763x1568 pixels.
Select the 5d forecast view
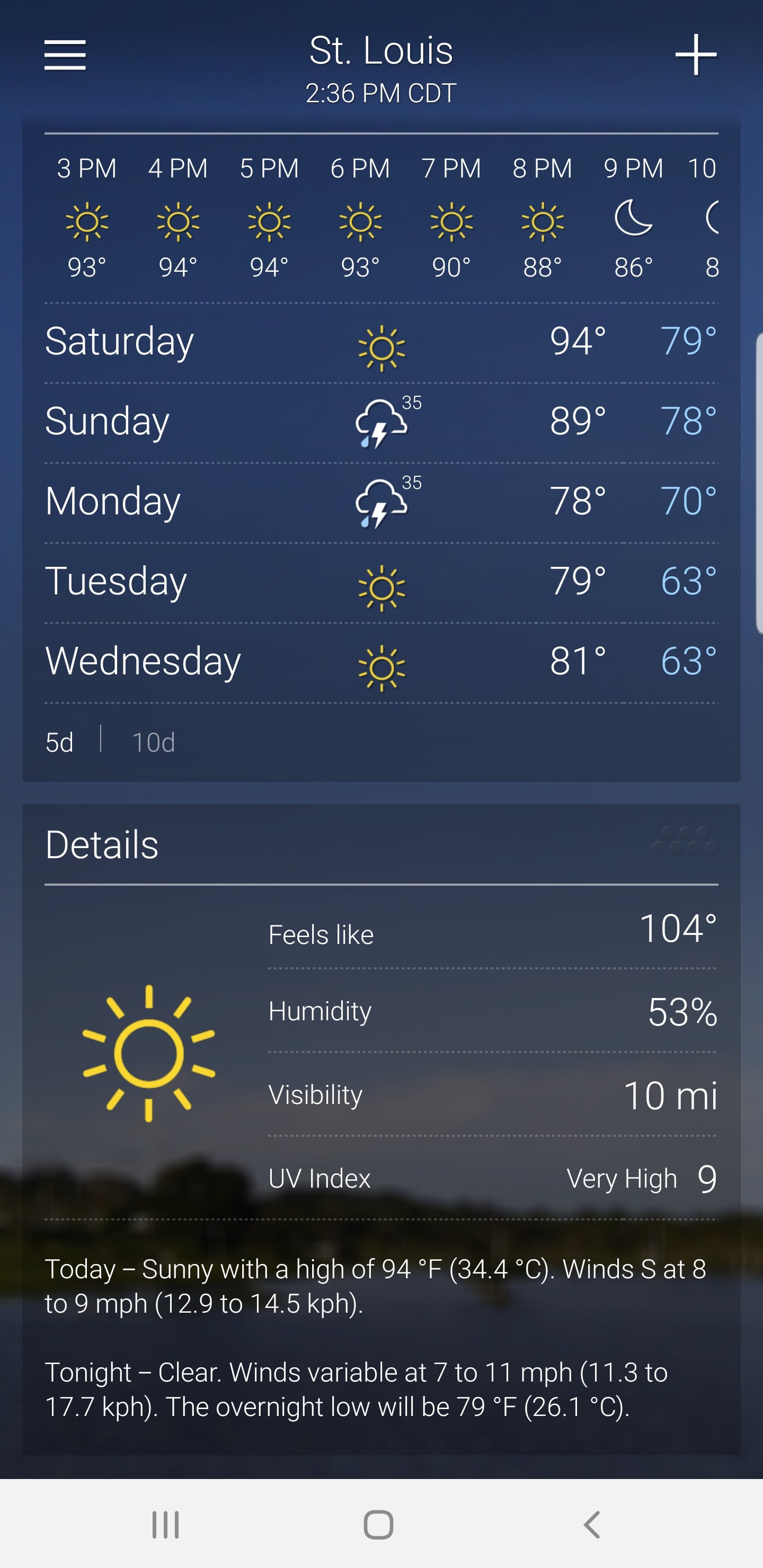pyautogui.click(x=60, y=742)
